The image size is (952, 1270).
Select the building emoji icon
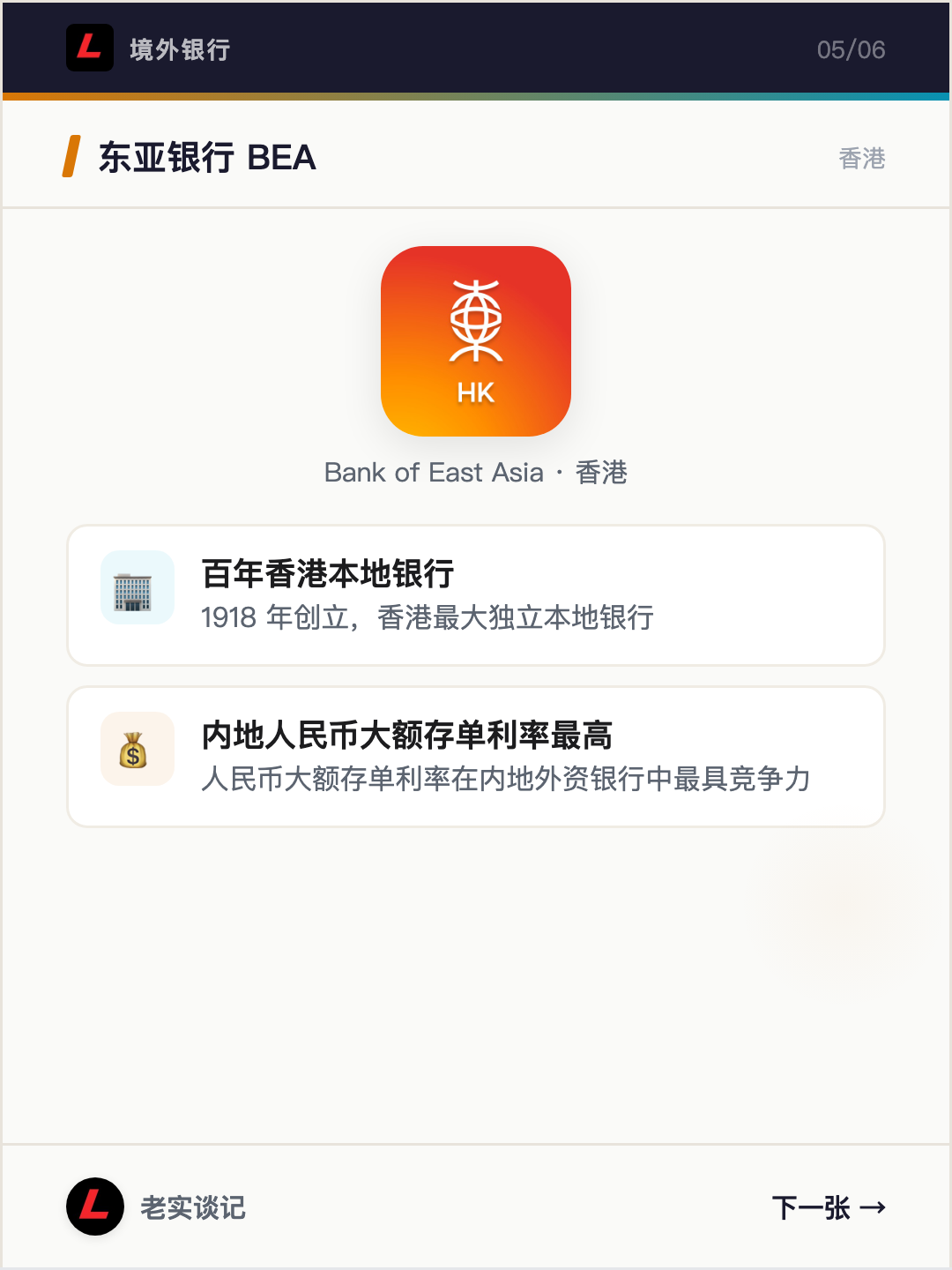point(137,588)
